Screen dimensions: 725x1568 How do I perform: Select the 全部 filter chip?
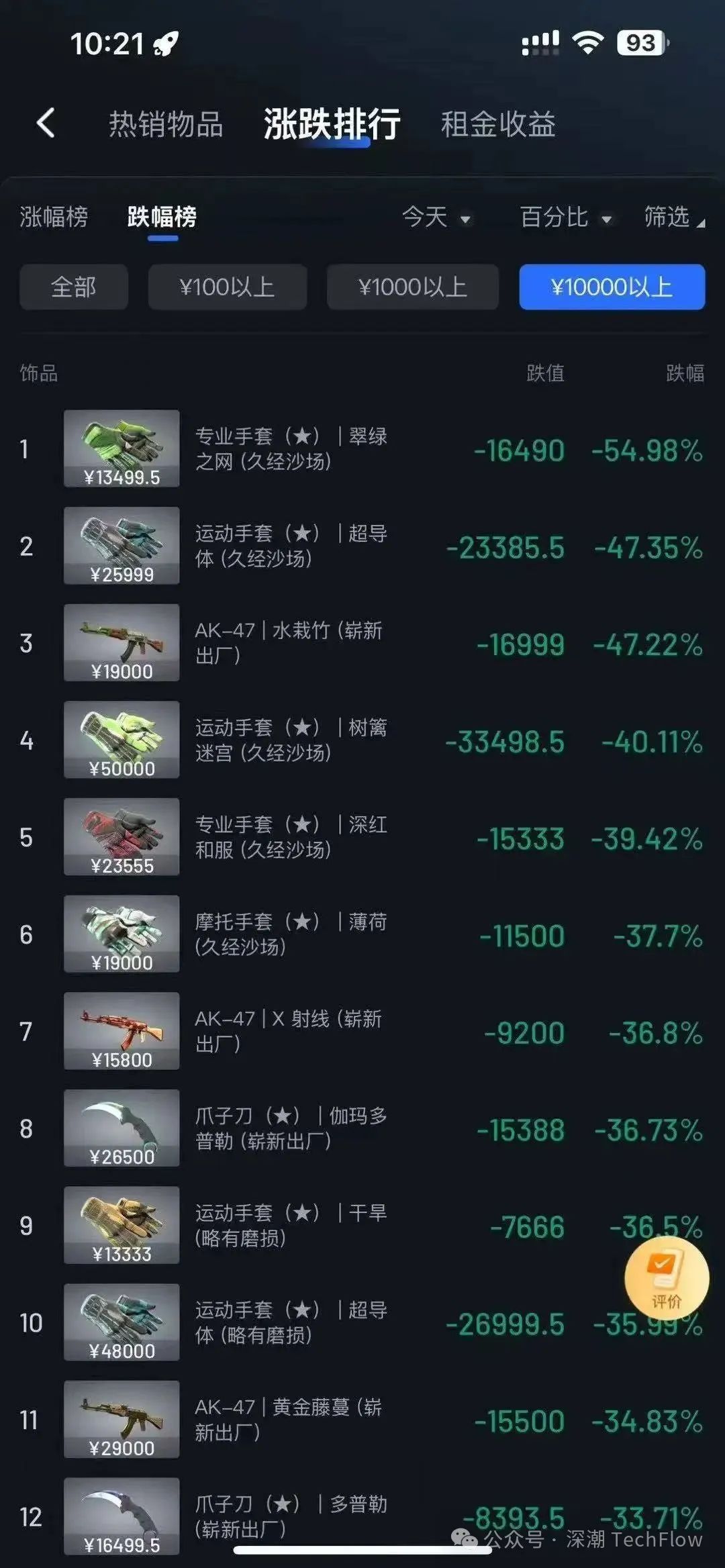(x=74, y=286)
